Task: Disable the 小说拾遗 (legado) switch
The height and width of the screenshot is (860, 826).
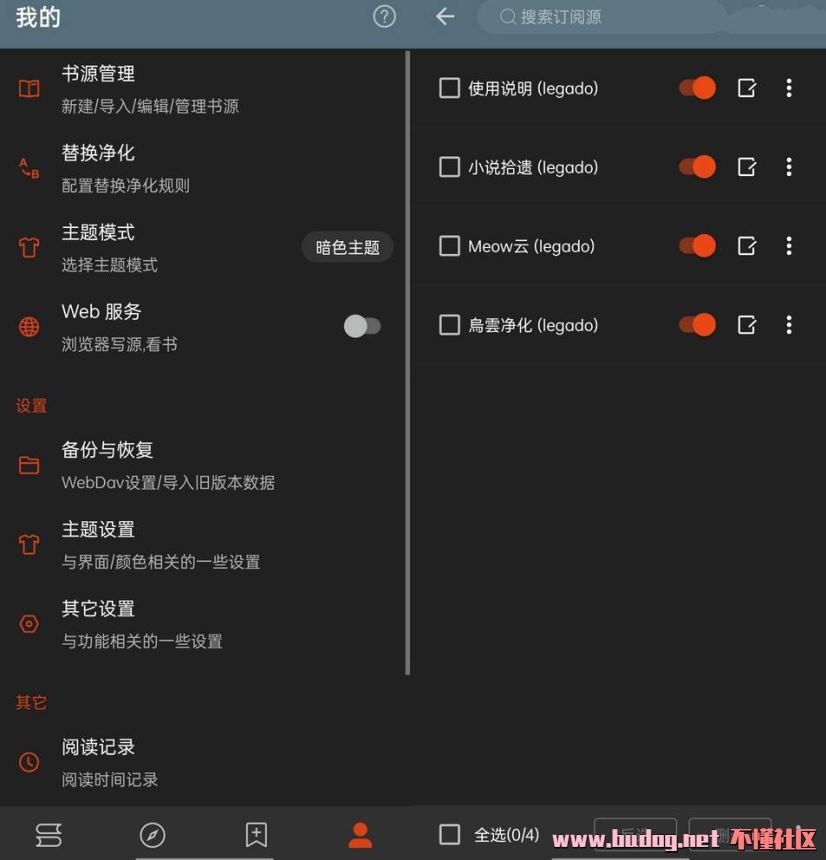Action: click(697, 167)
